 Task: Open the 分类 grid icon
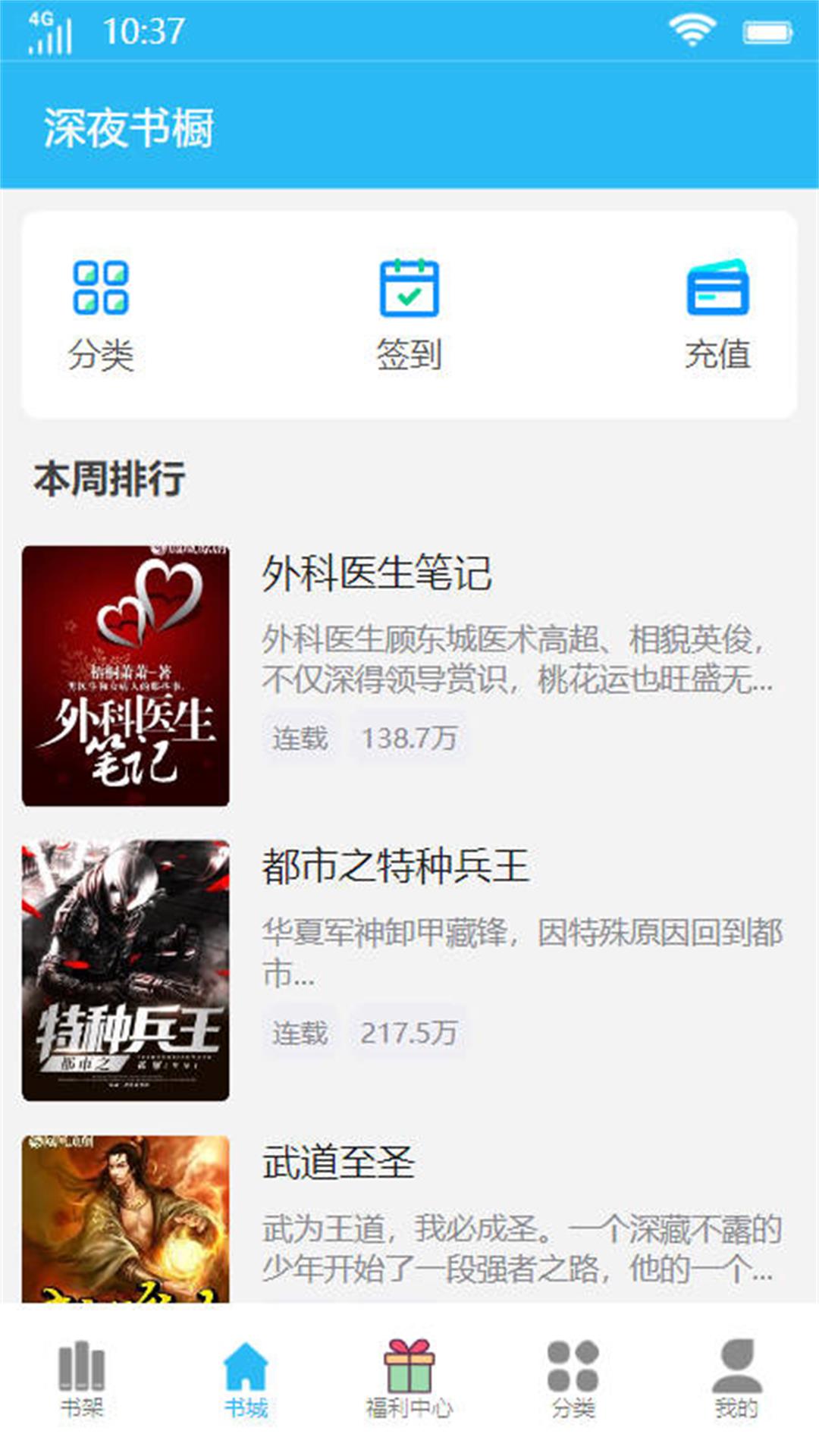click(101, 290)
